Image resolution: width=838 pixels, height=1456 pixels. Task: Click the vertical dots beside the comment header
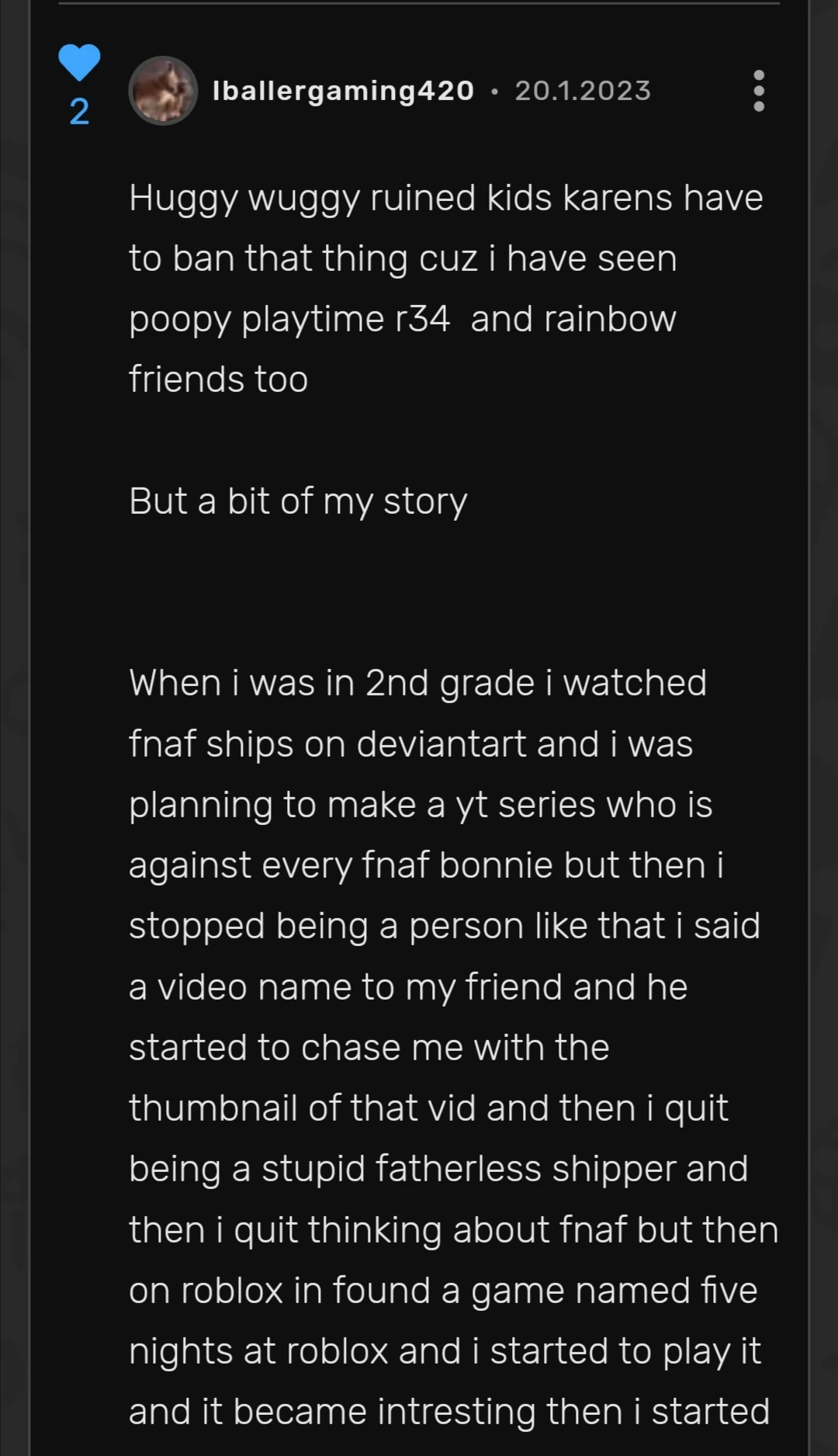[759, 89]
